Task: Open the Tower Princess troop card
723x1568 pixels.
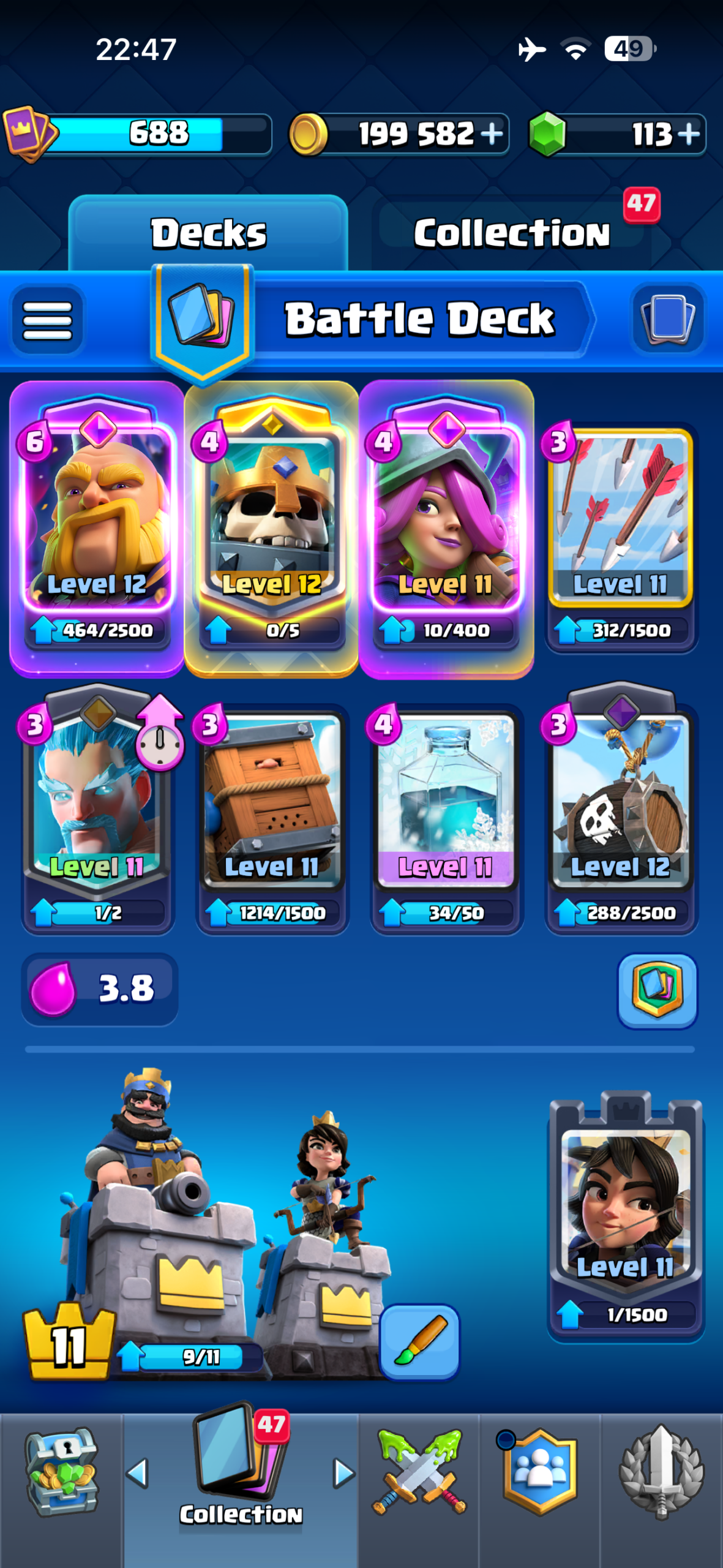Action: point(626,1216)
